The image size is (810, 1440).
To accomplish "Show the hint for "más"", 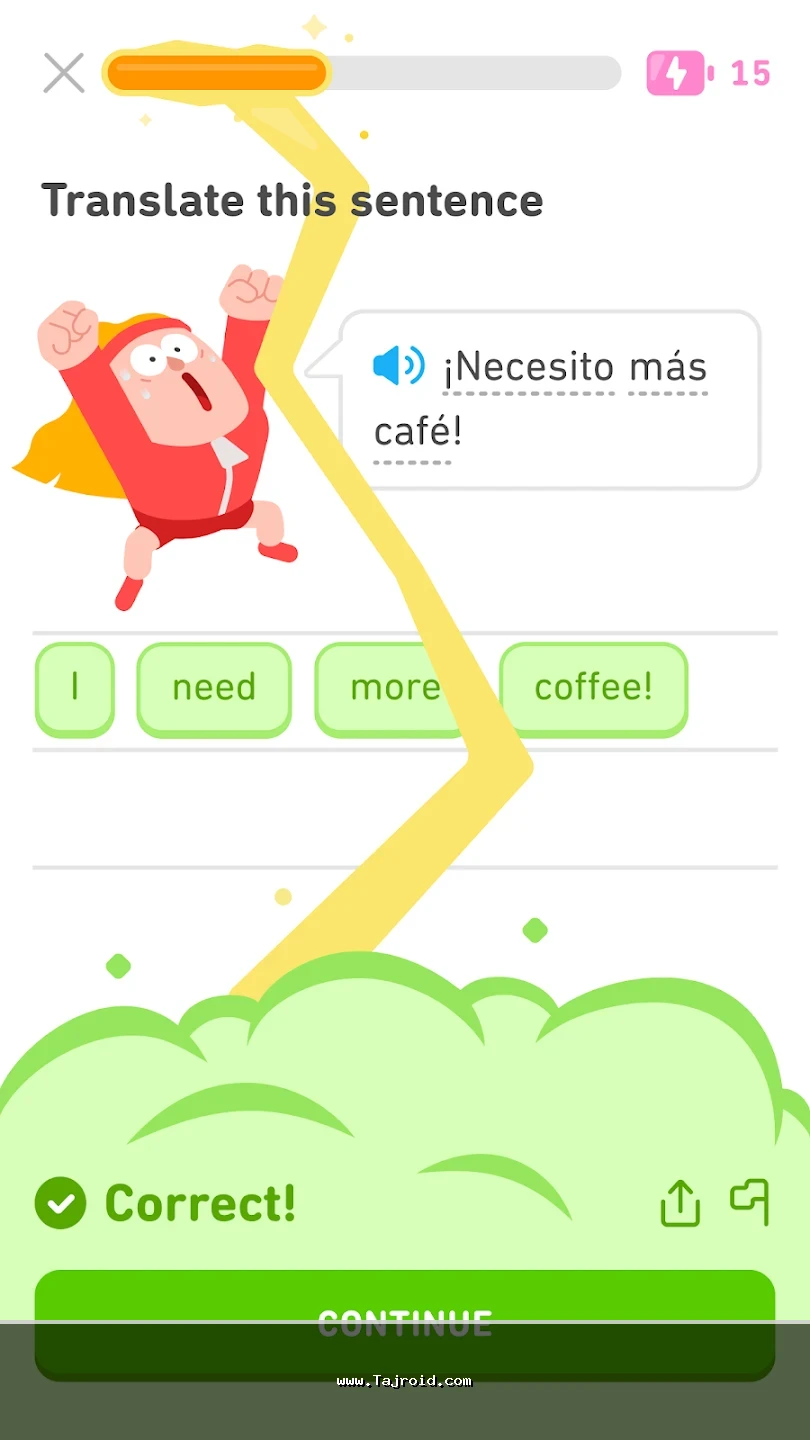I will pyautogui.click(x=668, y=368).
